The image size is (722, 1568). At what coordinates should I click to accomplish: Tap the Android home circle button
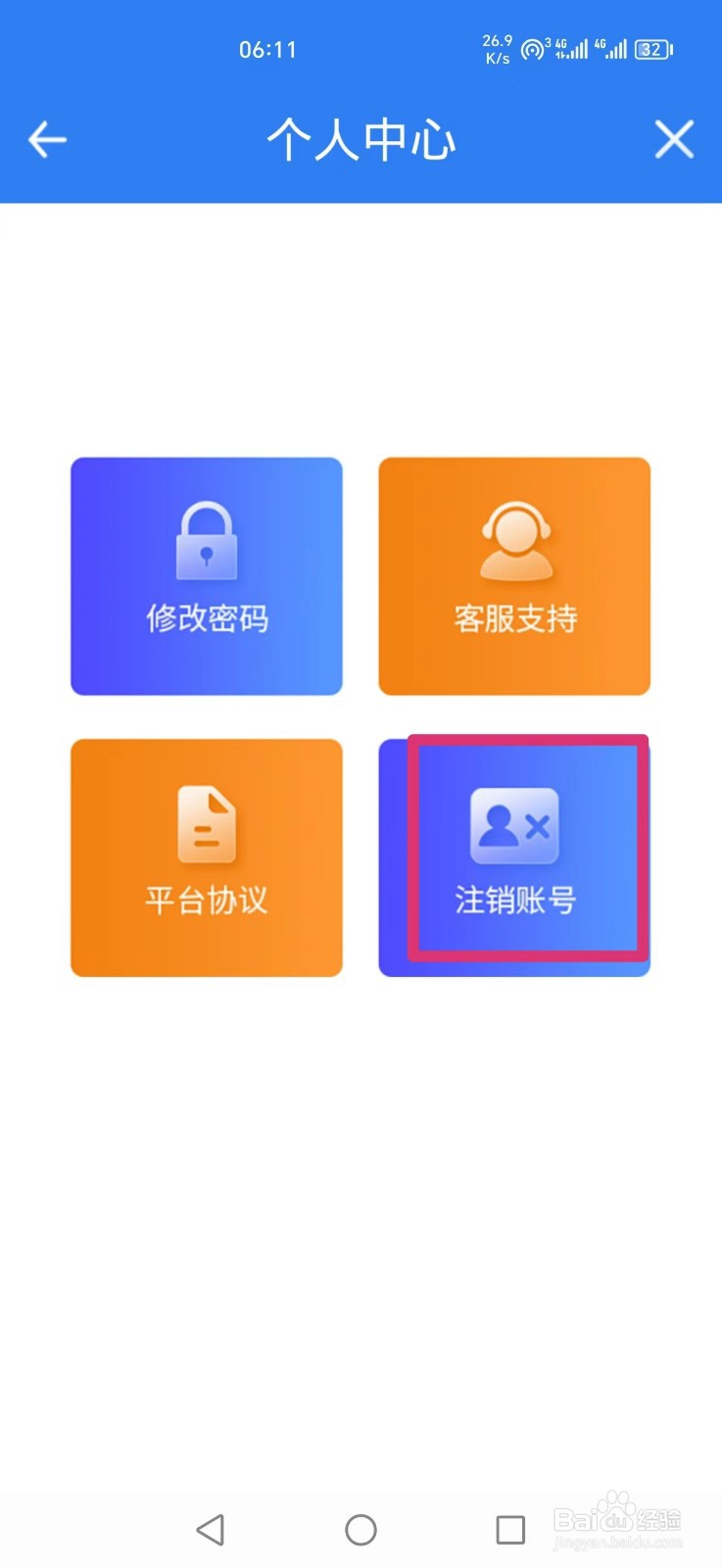[x=361, y=1529]
